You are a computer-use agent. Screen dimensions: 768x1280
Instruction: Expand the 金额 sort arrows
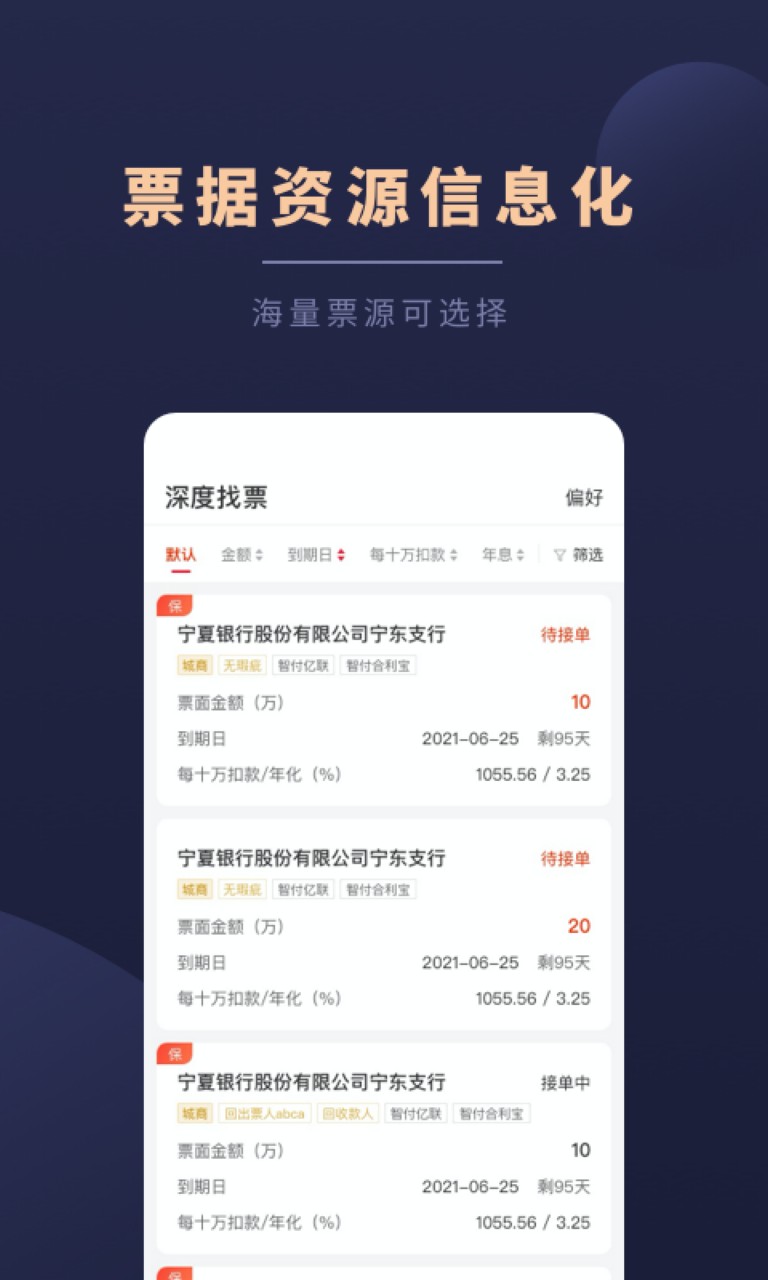coord(237,552)
